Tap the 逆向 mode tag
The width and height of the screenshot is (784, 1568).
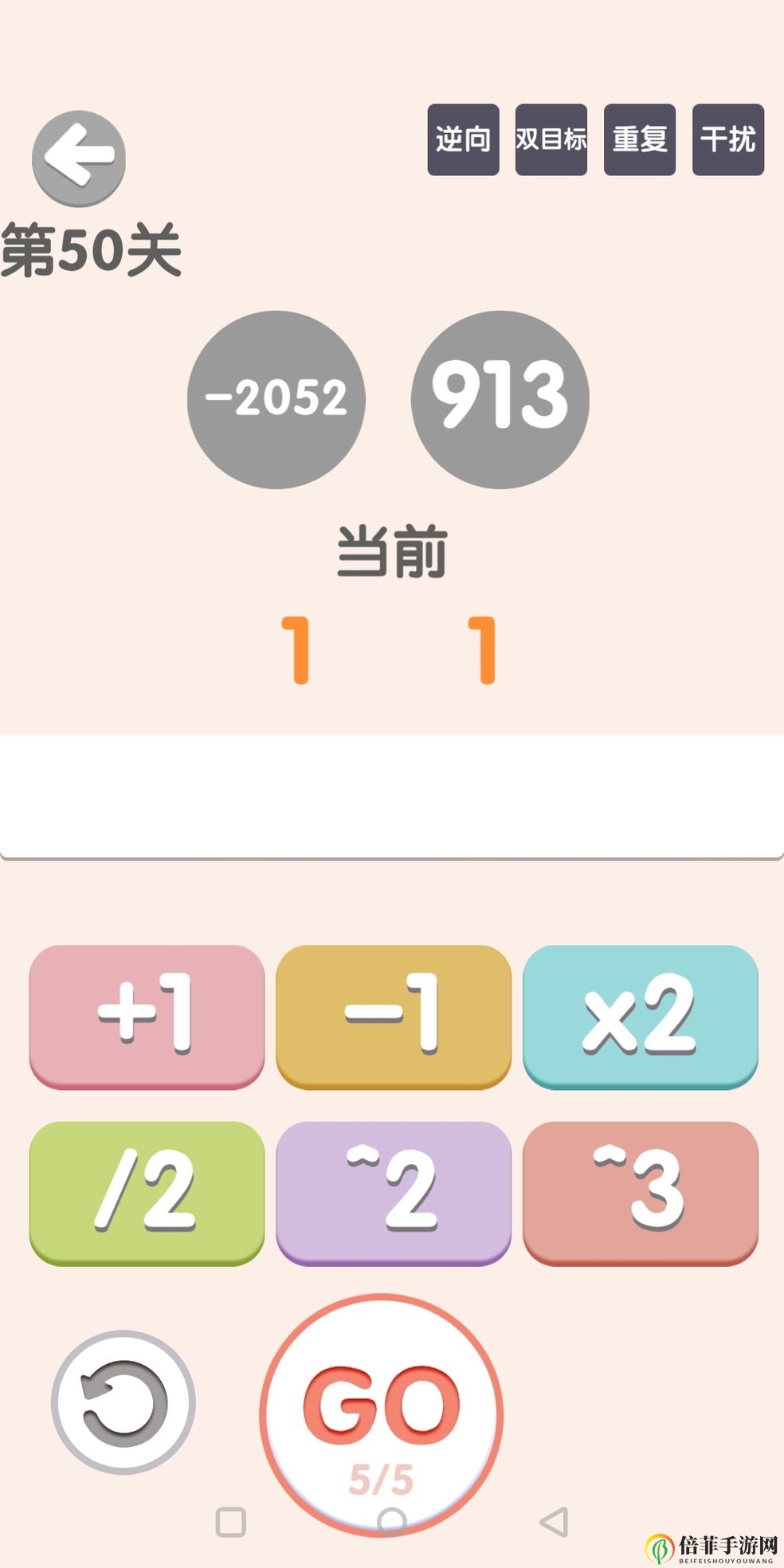[x=463, y=139]
